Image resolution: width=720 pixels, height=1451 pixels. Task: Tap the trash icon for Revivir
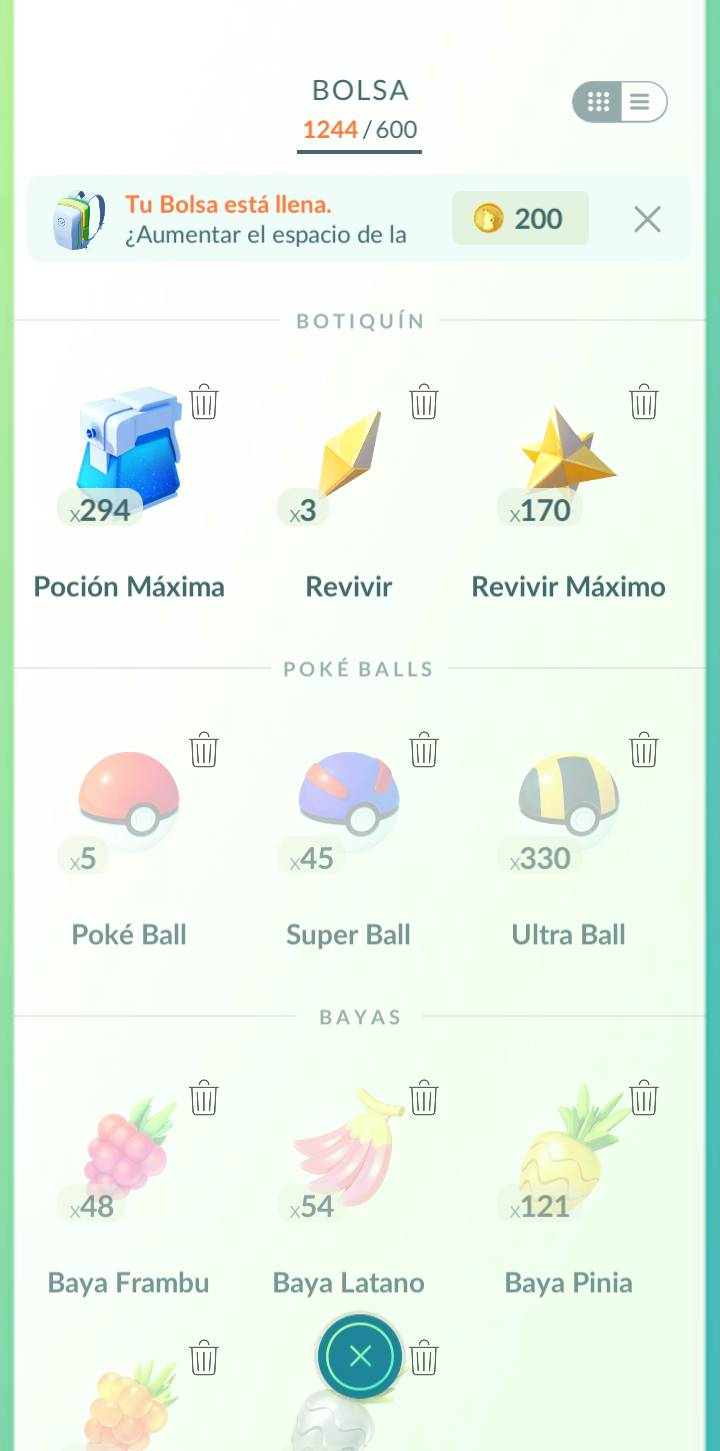pos(424,402)
